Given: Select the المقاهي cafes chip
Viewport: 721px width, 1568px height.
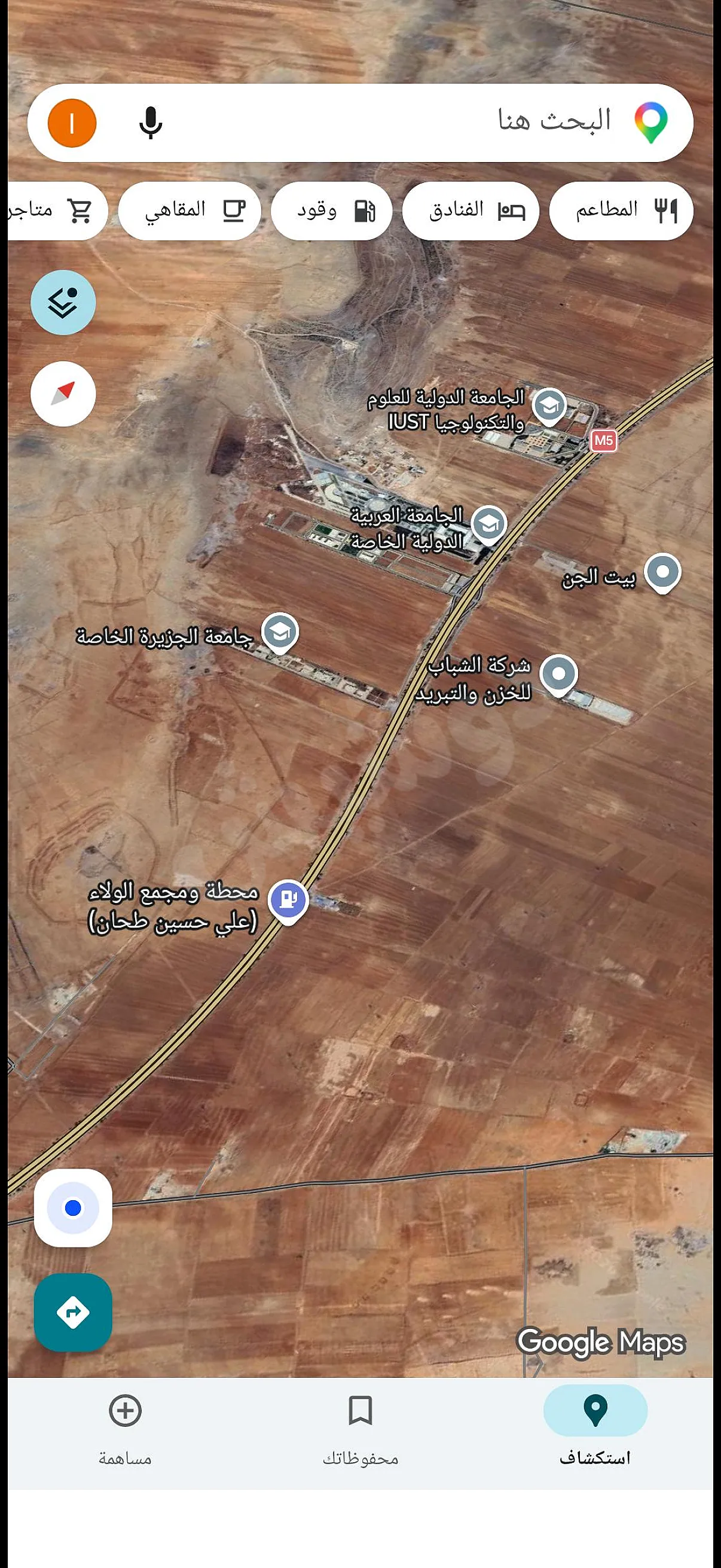Looking at the screenshot, I should point(190,211).
